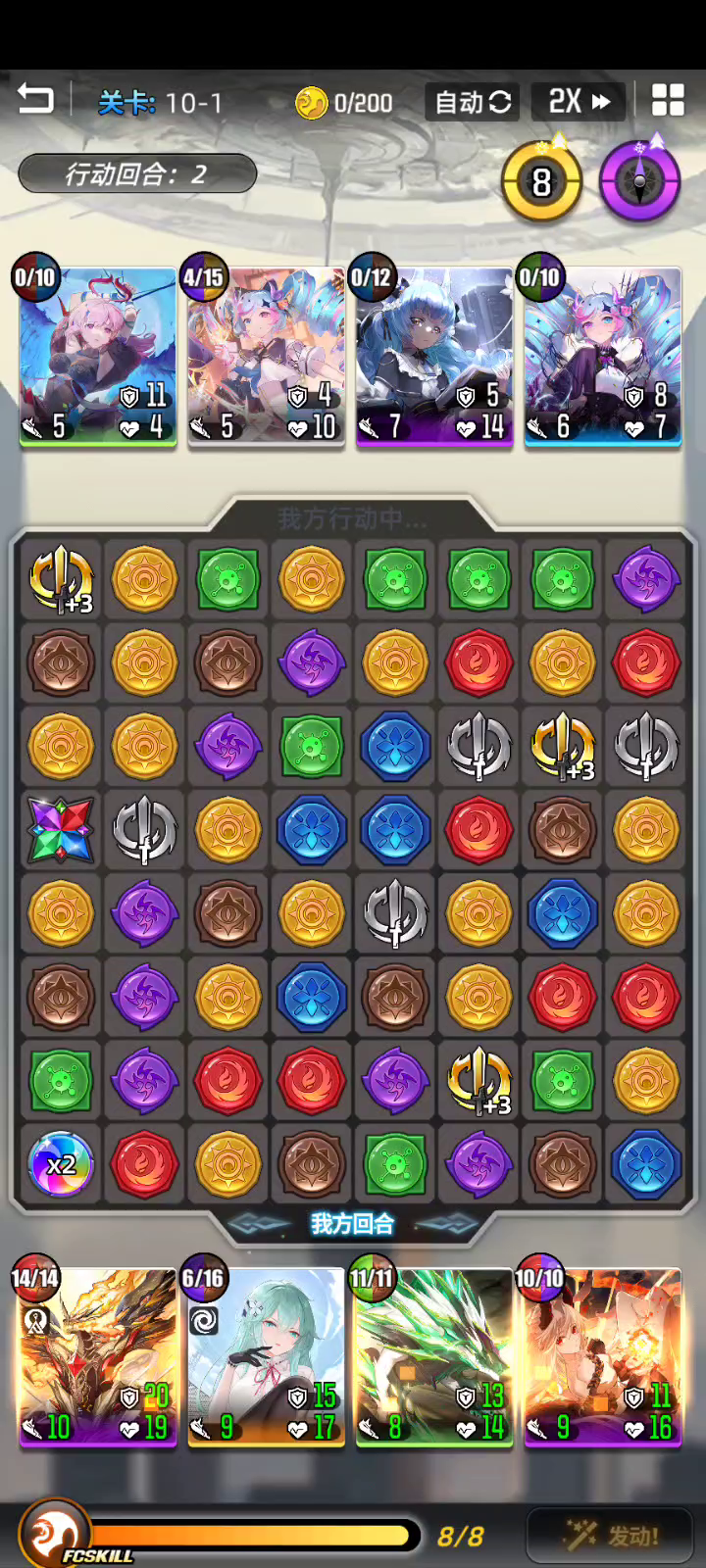The height and width of the screenshot is (1568, 706).
Task: Select the pink-haired enemy card with 0/10 and shield 11
Action: click(x=97, y=358)
